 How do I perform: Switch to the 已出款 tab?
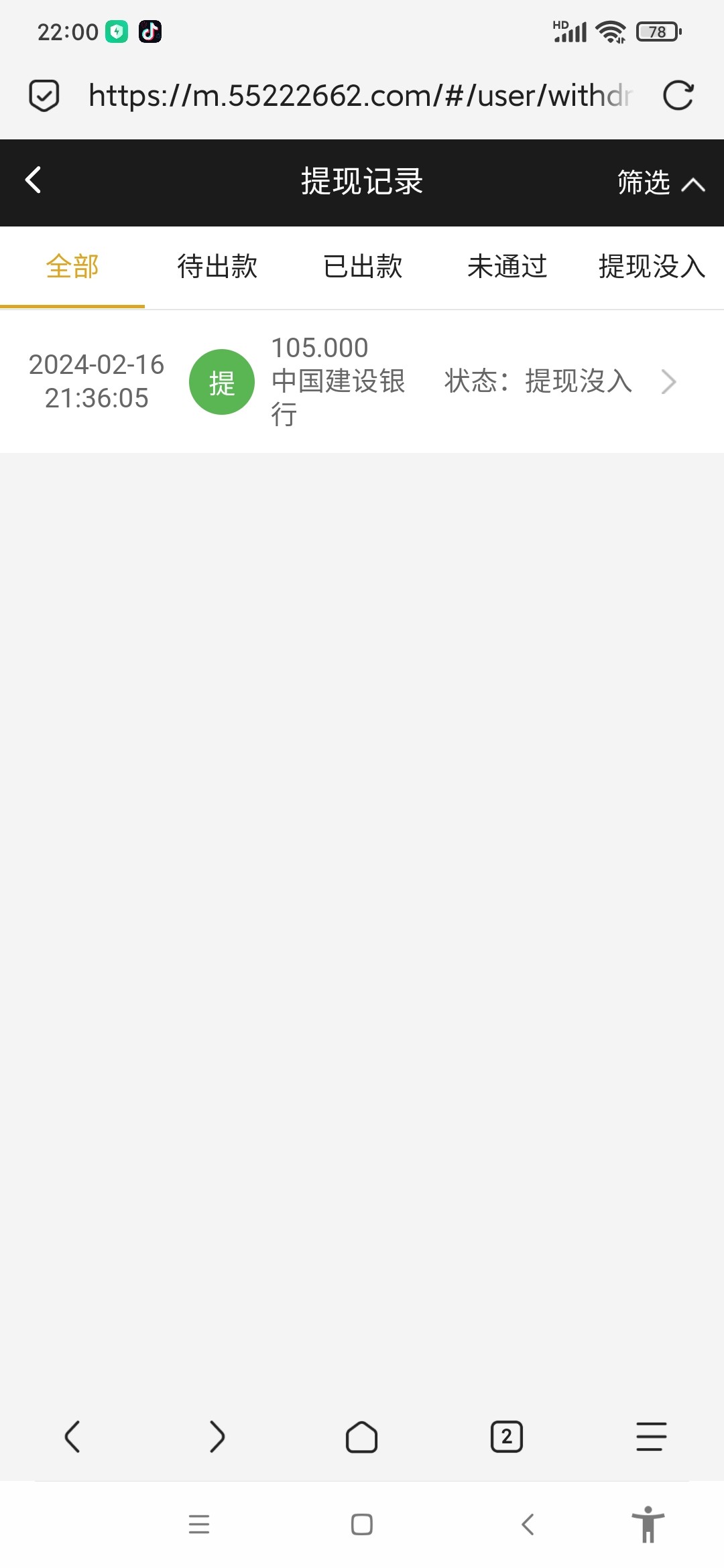[362, 267]
